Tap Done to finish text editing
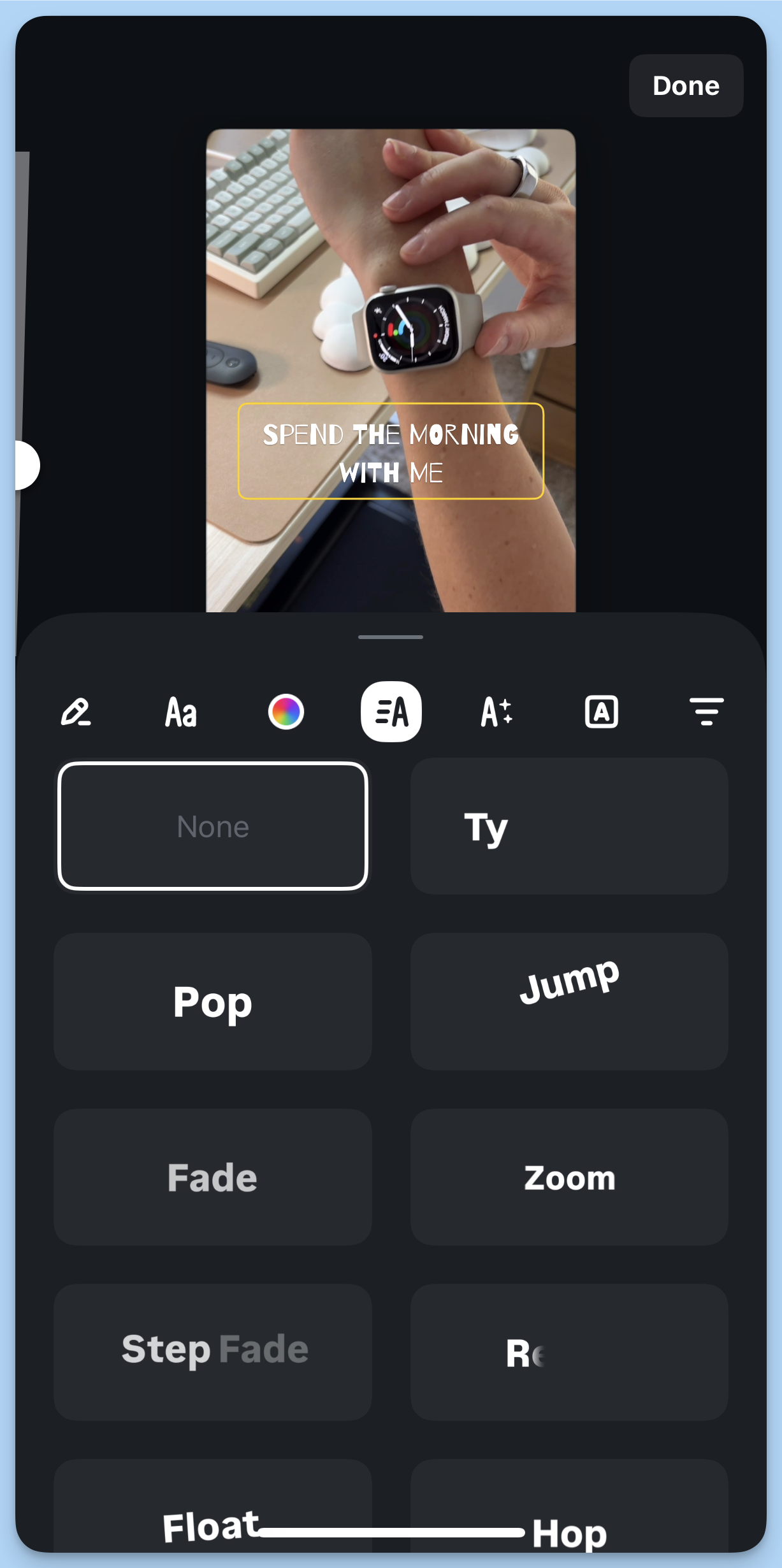 pyautogui.click(x=686, y=86)
